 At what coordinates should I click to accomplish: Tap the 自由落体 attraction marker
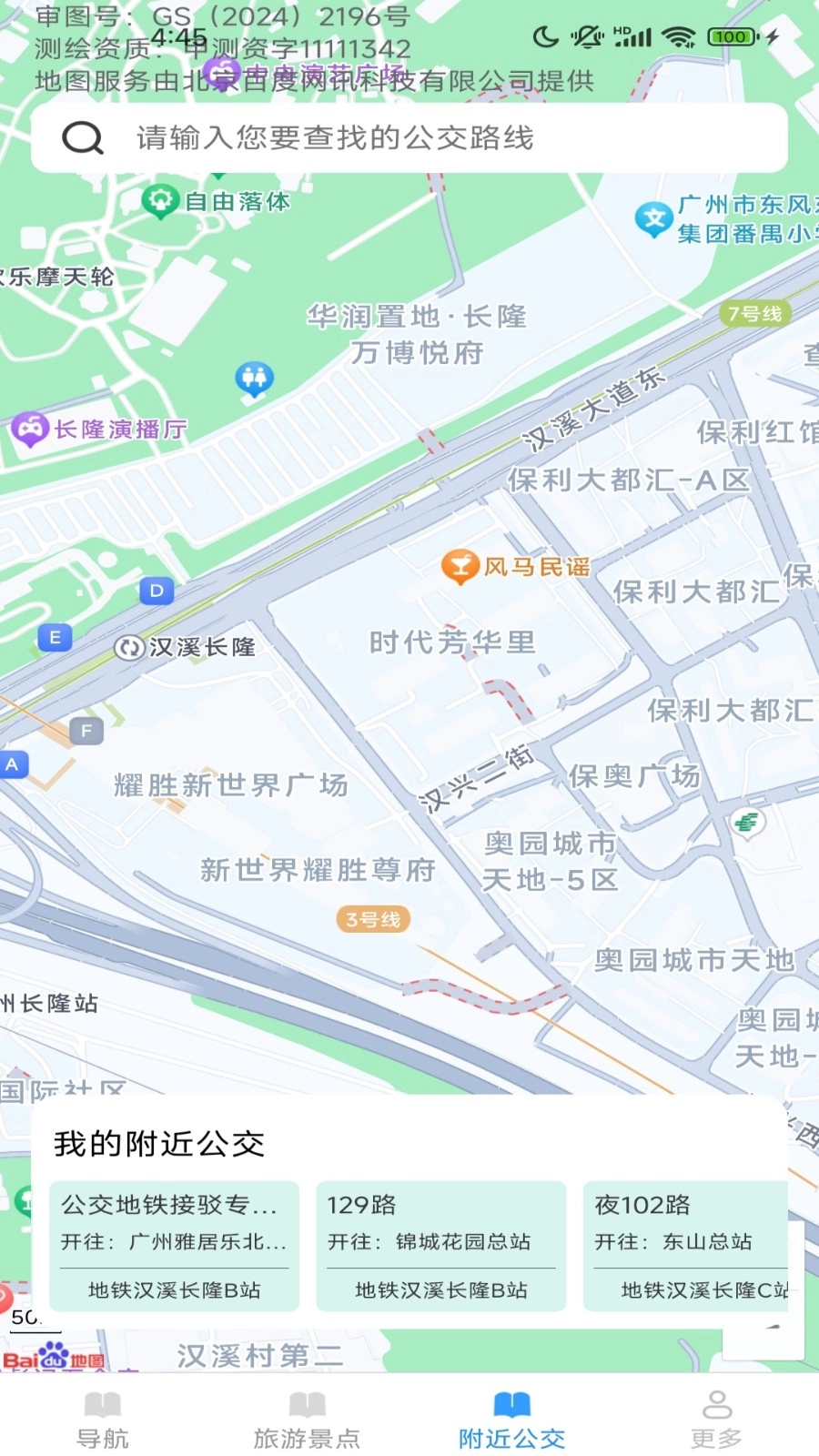(x=160, y=201)
